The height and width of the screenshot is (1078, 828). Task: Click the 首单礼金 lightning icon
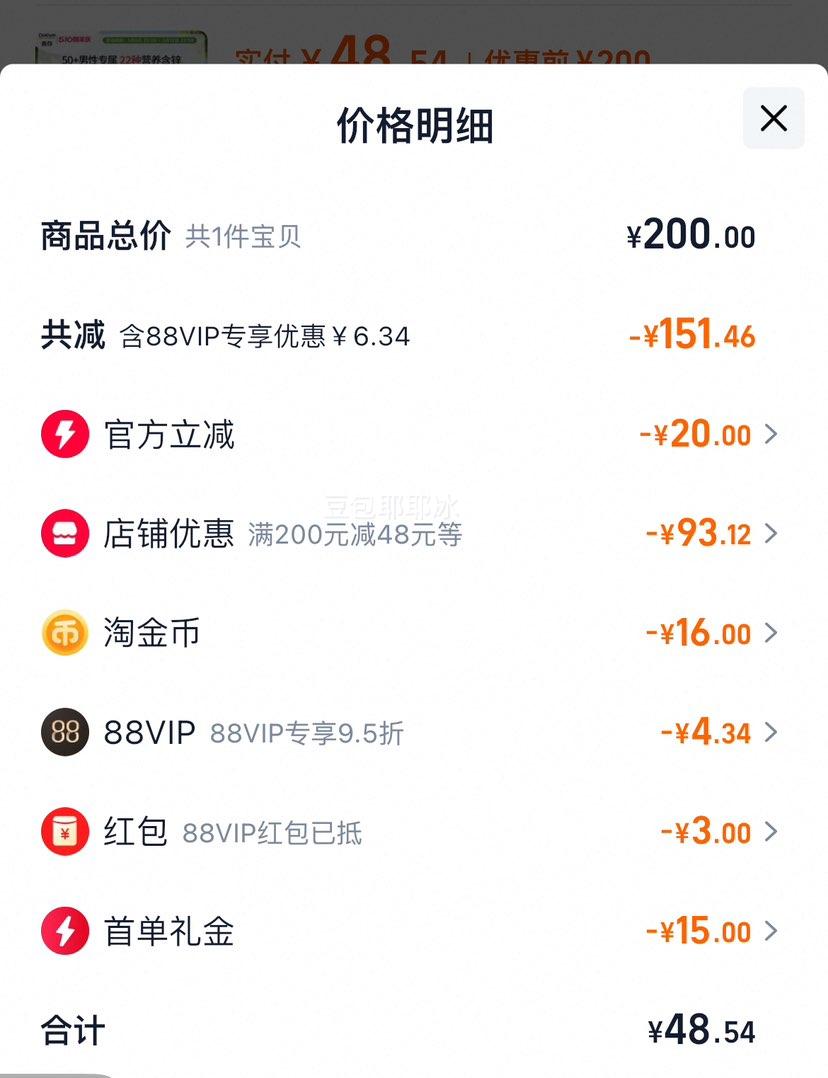tap(64, 931)
